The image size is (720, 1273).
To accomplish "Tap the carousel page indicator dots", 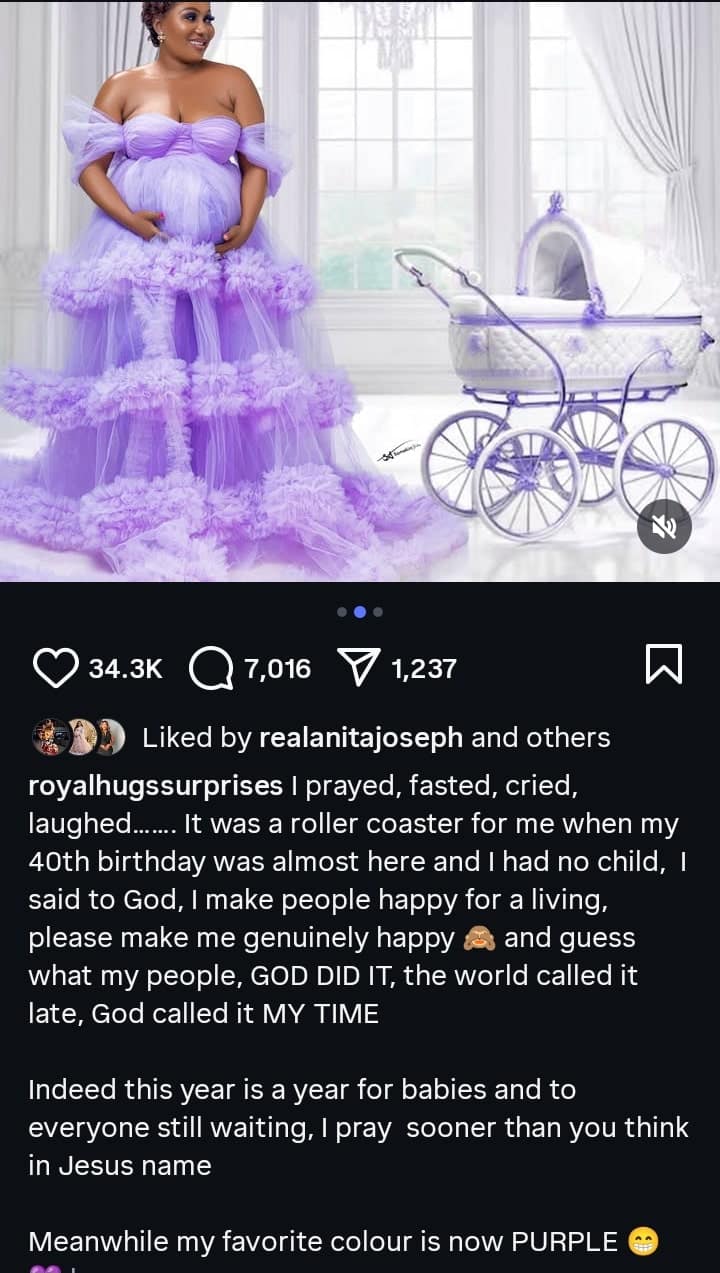I will [360, 612].
